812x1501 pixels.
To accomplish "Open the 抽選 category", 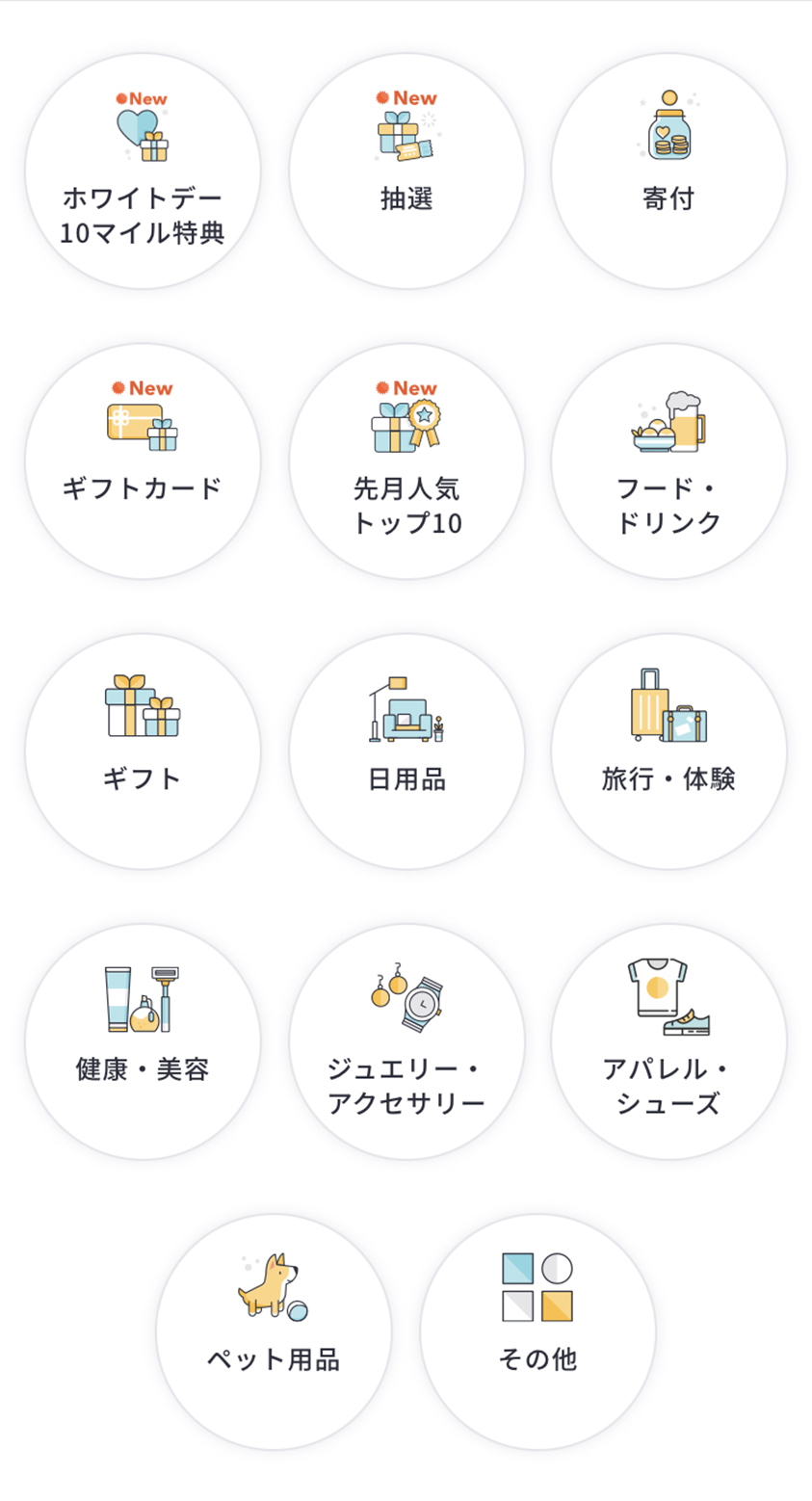I will (x=406, y=171).
